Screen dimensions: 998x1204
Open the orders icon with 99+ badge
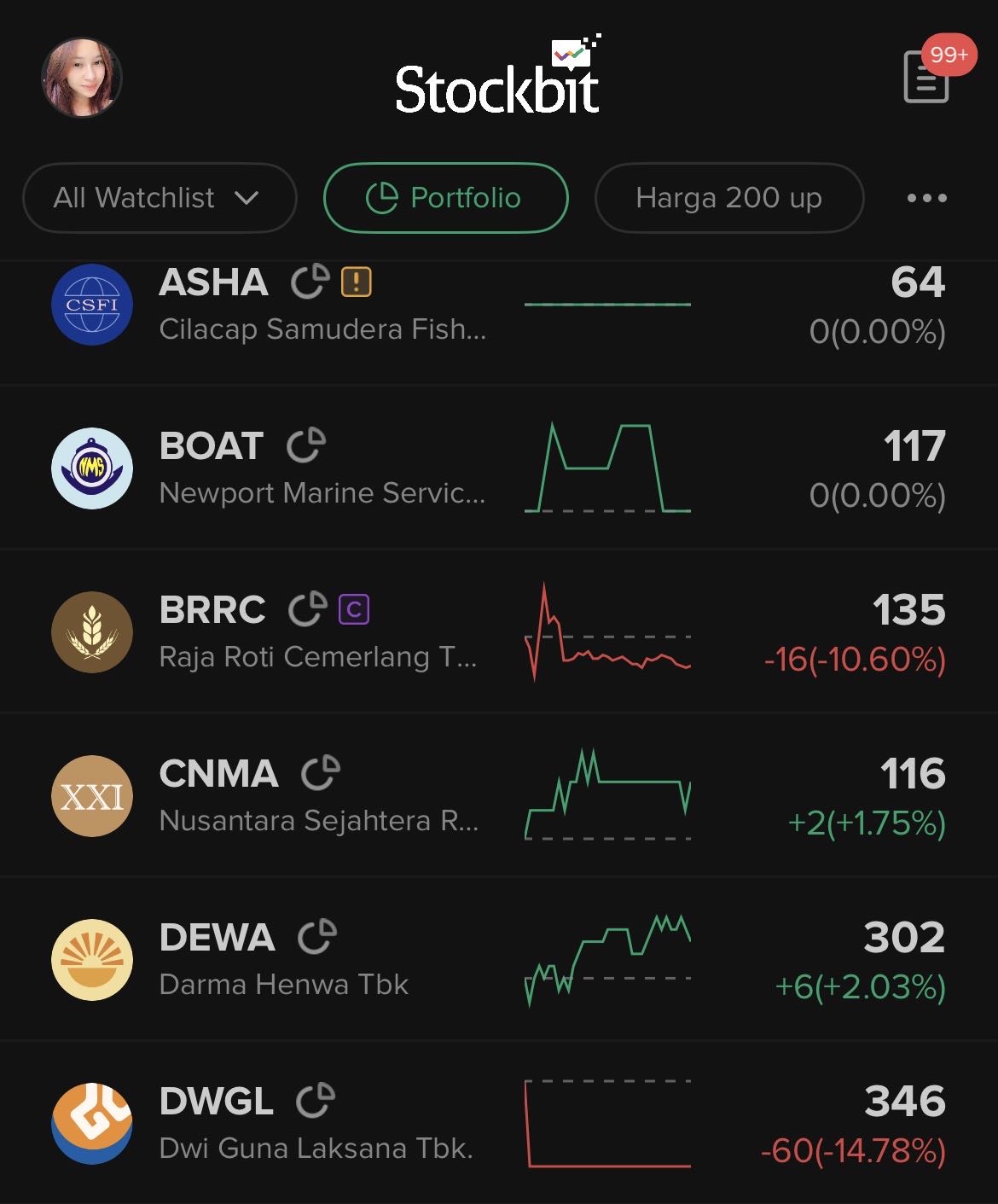click(927, 77)
